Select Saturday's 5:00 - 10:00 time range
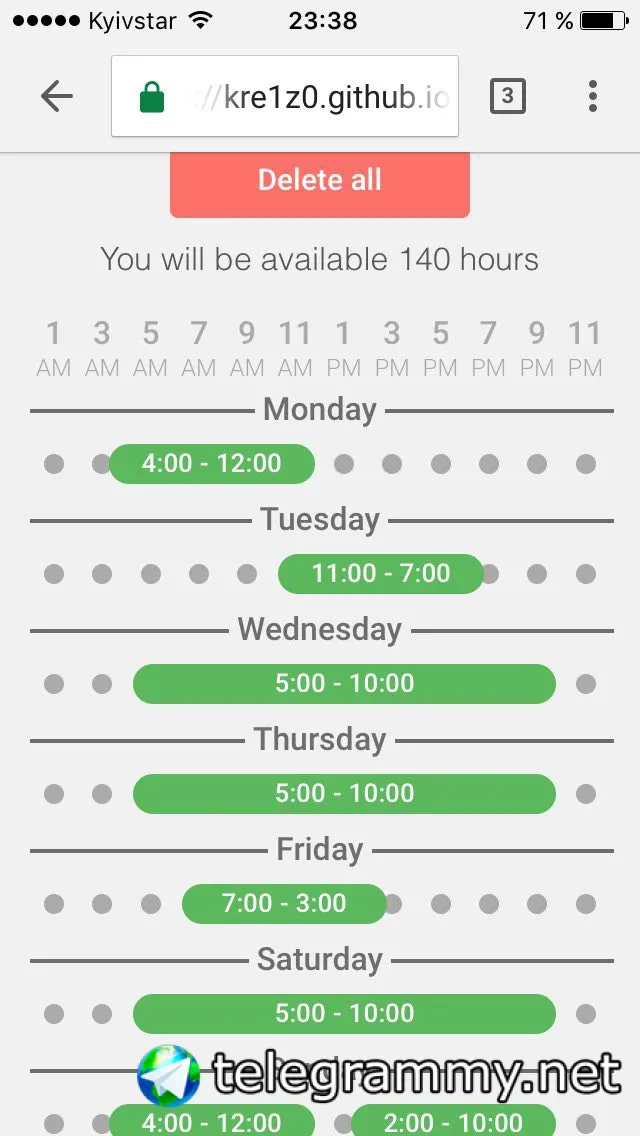 (344, 1014)
